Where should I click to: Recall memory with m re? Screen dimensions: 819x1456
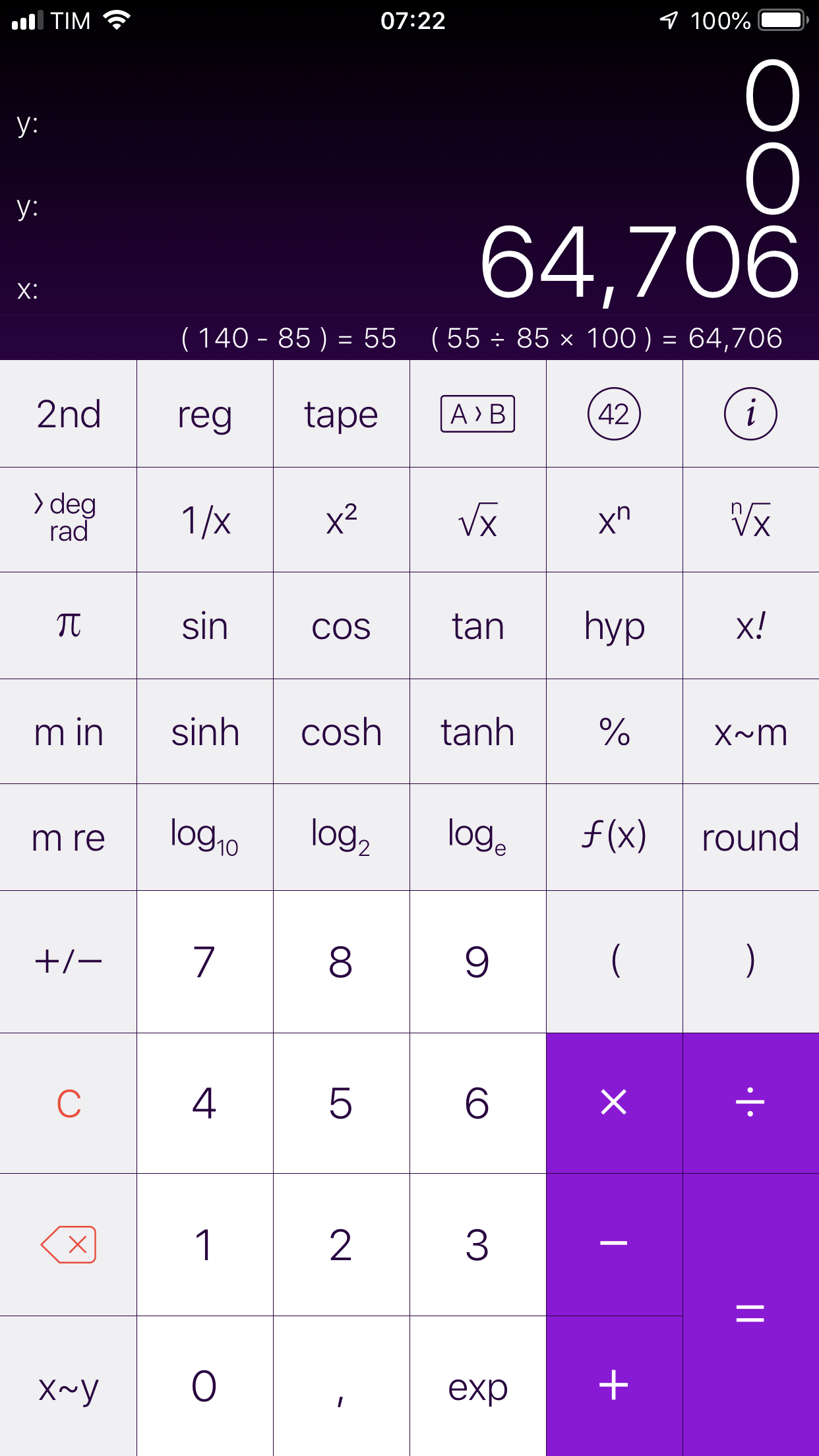(x=68, y=837)
